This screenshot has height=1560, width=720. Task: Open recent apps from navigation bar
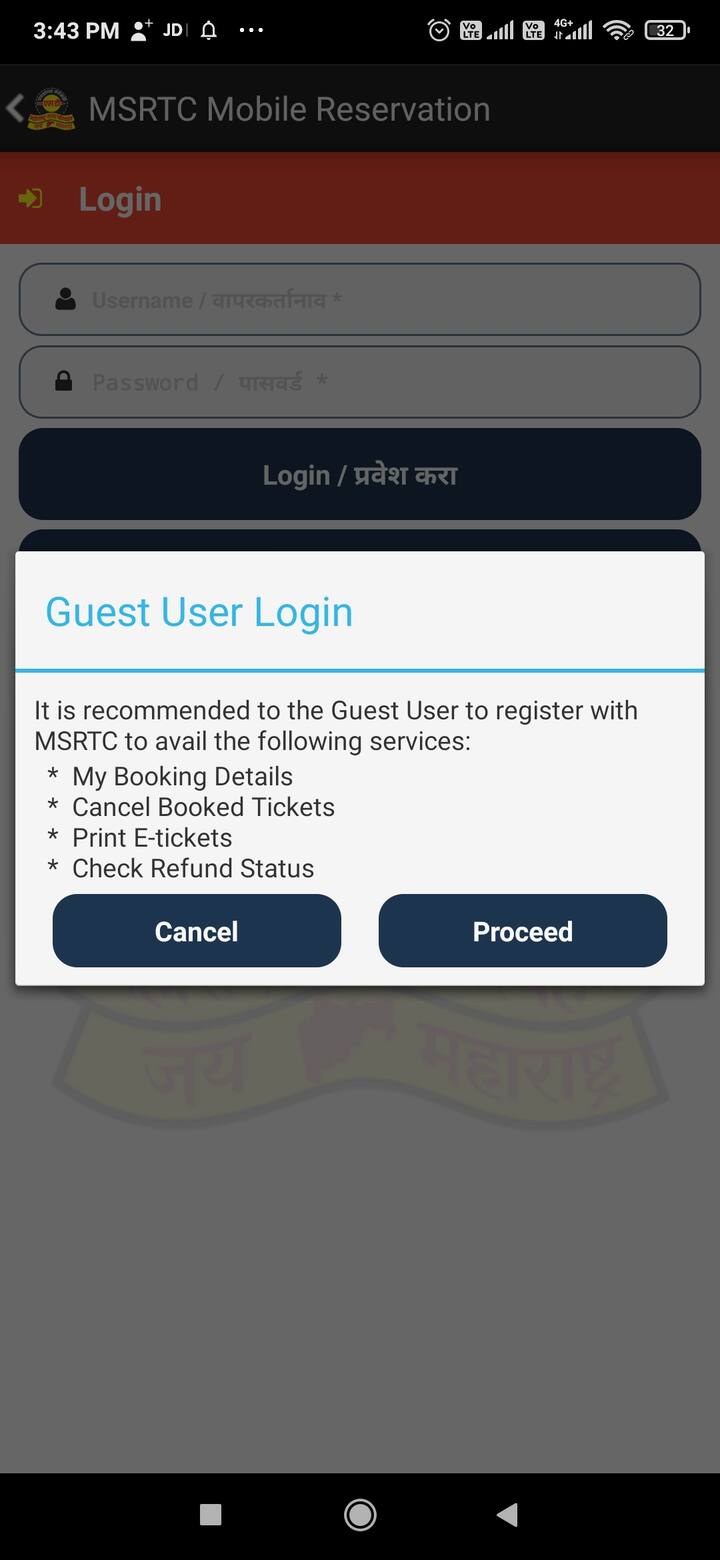tap(210, 1515)
